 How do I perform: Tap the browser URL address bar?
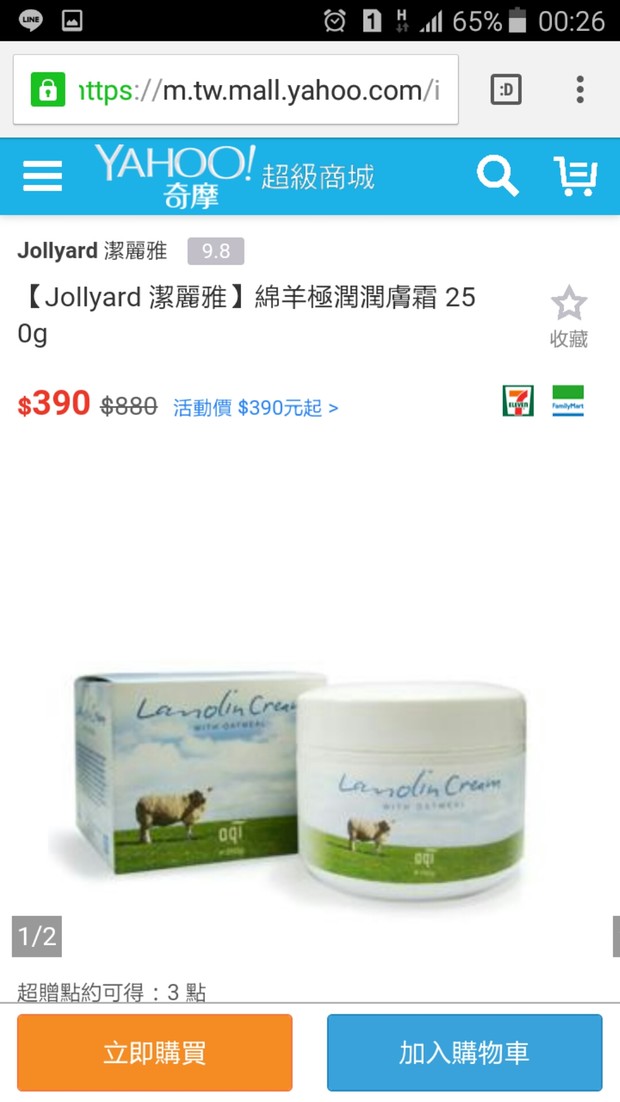[x=250, y=91]
